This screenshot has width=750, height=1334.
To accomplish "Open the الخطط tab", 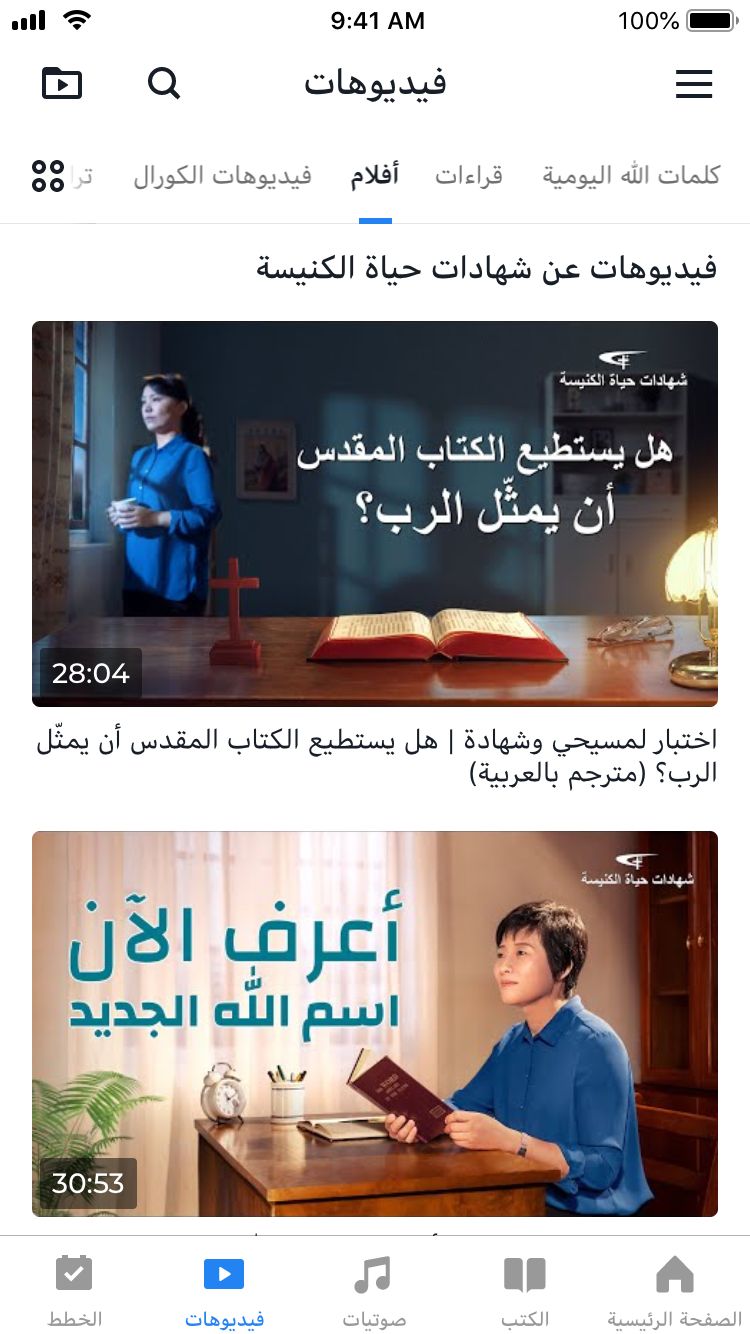I will 74,1290.
